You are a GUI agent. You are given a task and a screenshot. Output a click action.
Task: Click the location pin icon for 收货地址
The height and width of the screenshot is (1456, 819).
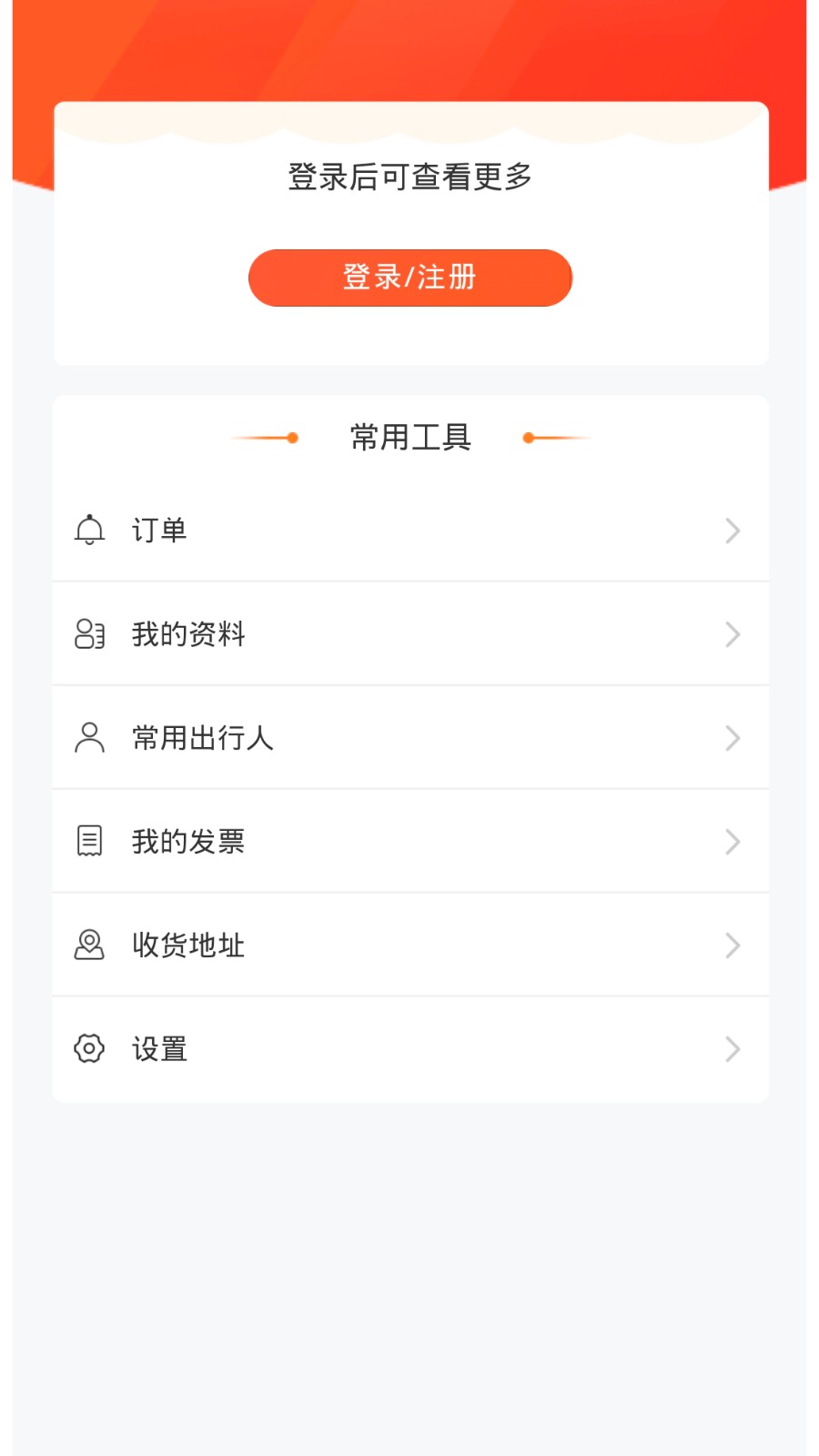click(88, 945)
